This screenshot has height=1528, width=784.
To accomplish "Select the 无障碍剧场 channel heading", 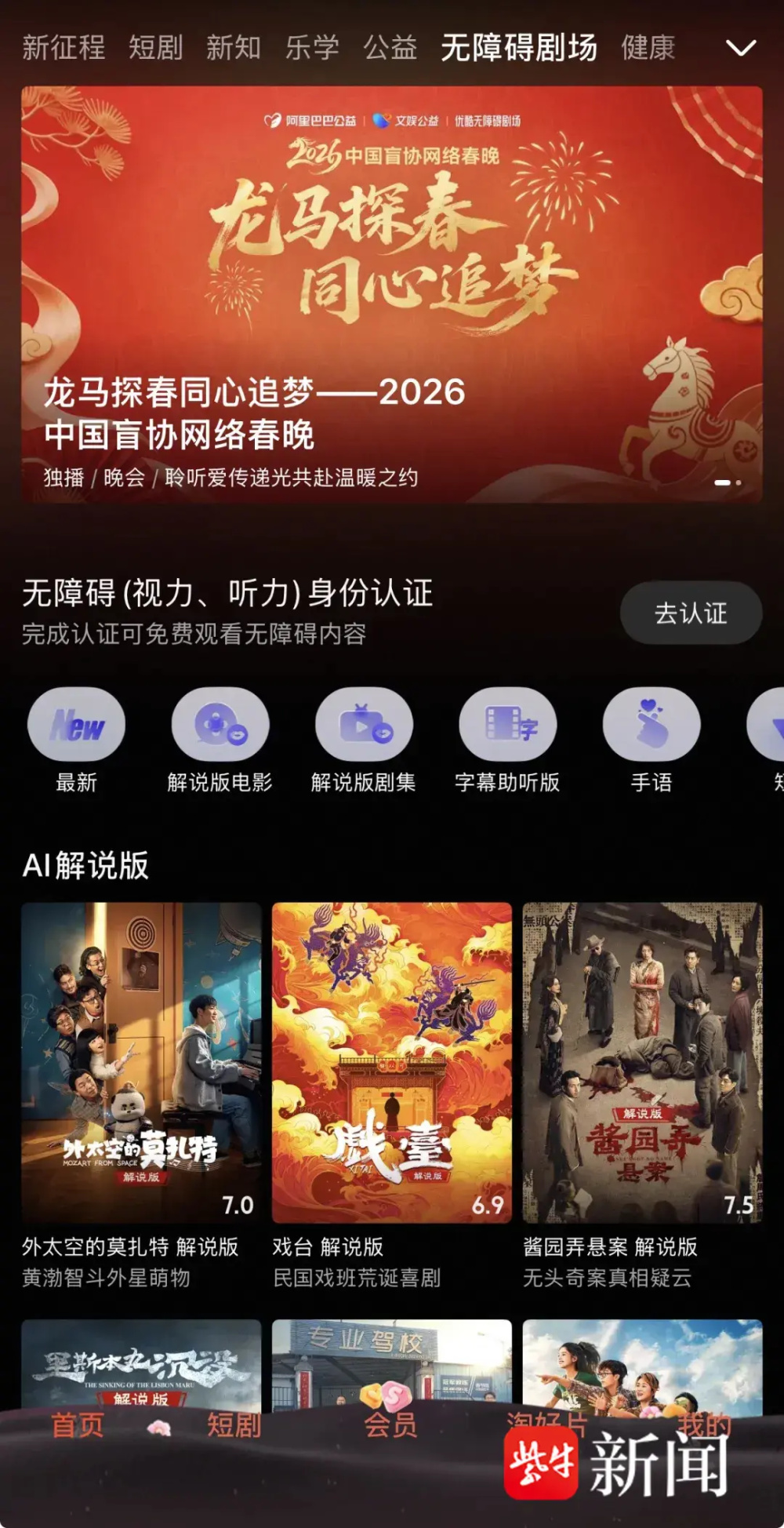I will [x=521, y=47].
